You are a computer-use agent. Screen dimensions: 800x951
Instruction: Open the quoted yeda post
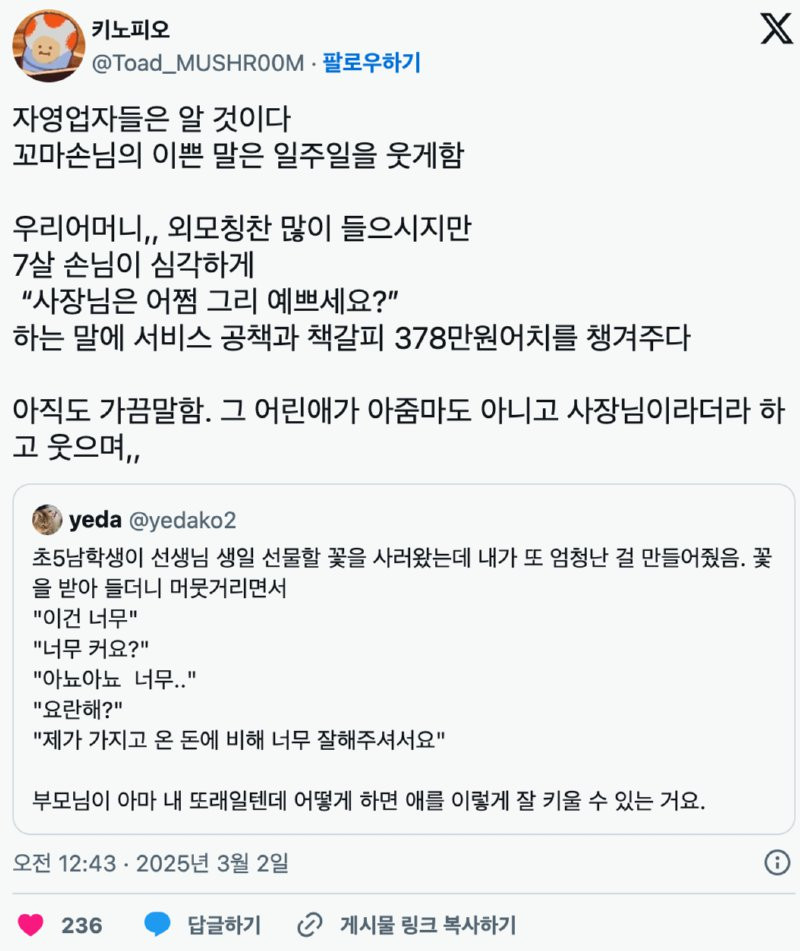click(x=403, y=660)
